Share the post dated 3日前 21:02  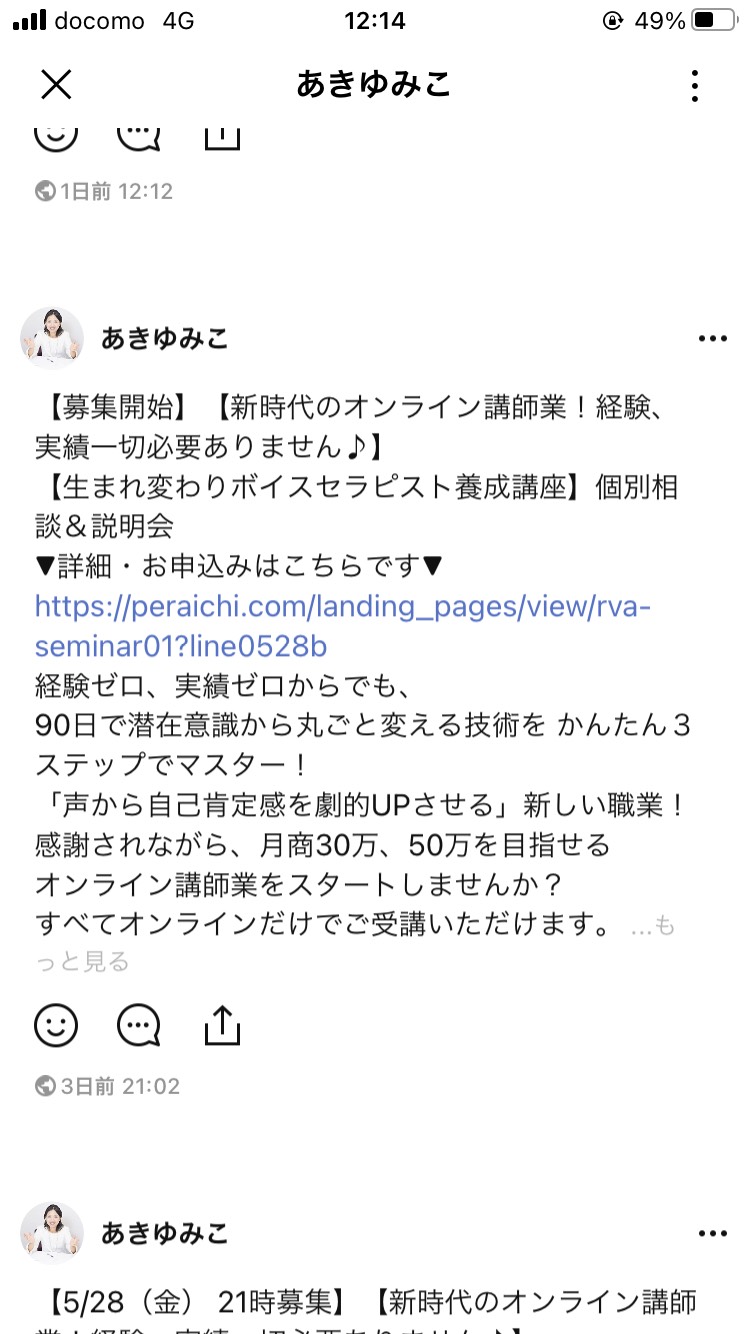(x=222, y=1024)
